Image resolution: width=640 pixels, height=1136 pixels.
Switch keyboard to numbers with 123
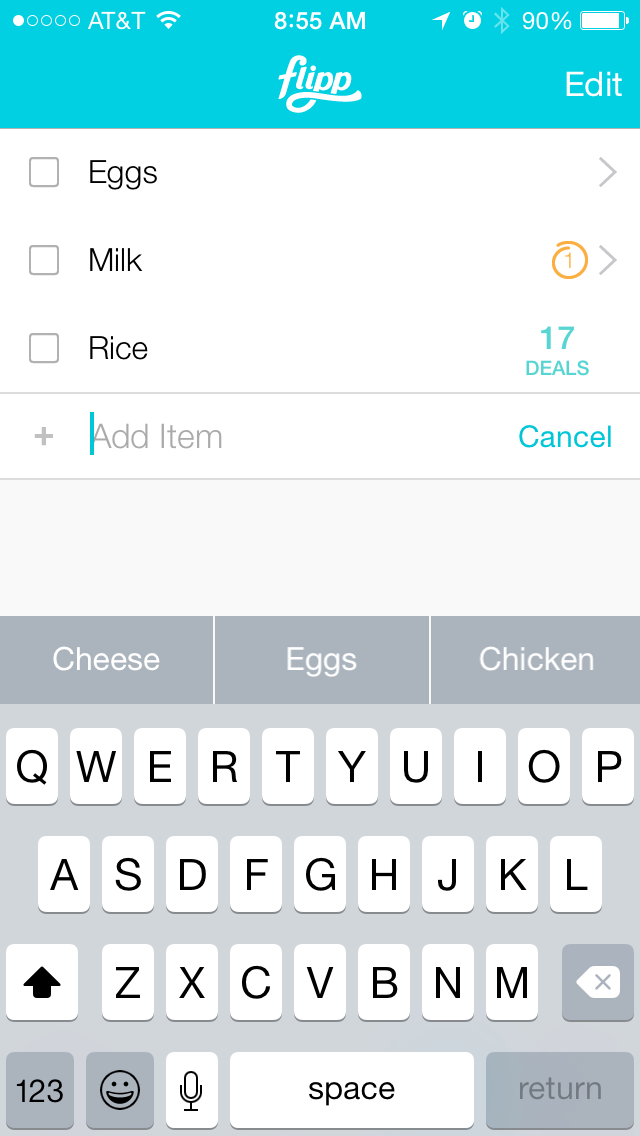point(40,1090)
